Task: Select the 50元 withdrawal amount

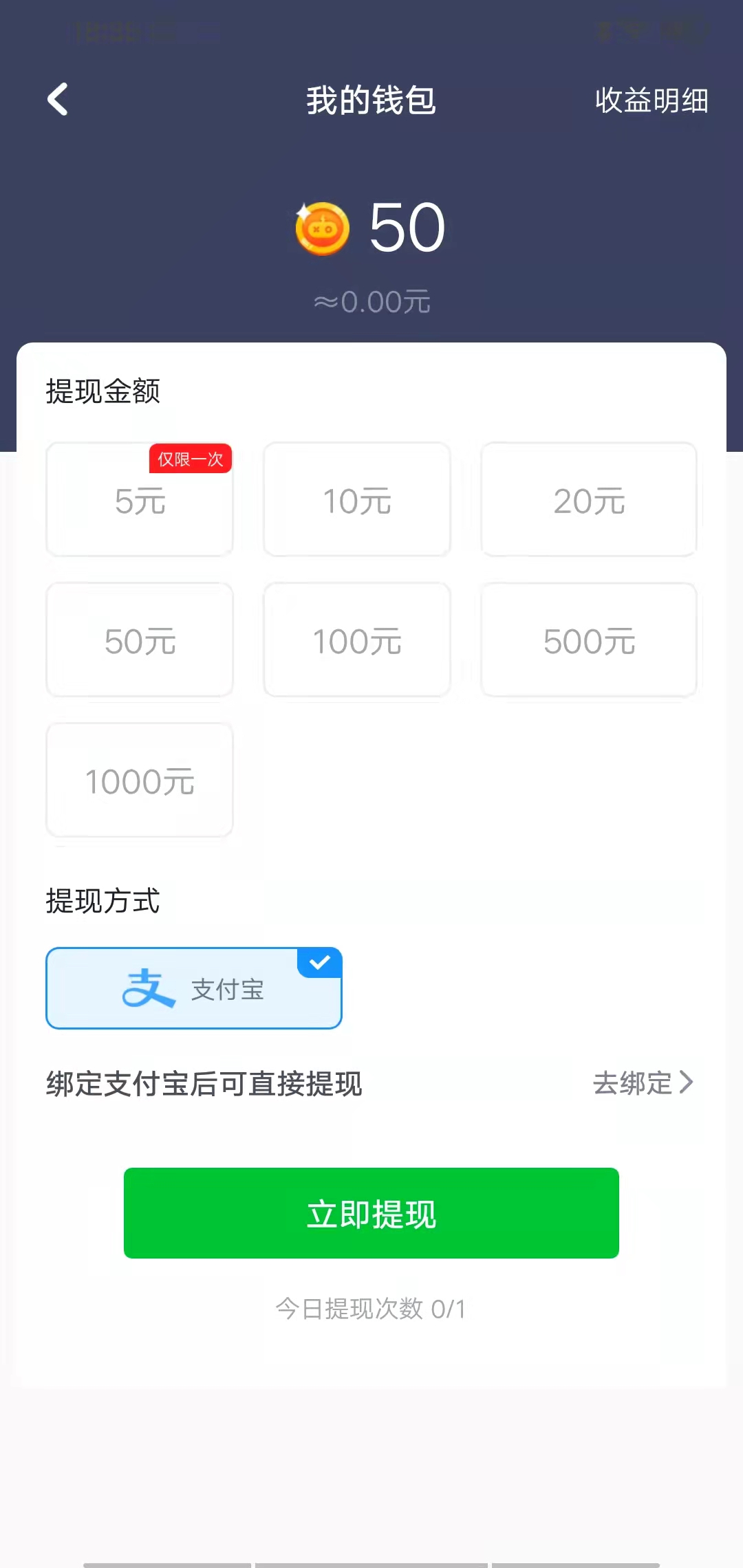Action: point(139,640)
